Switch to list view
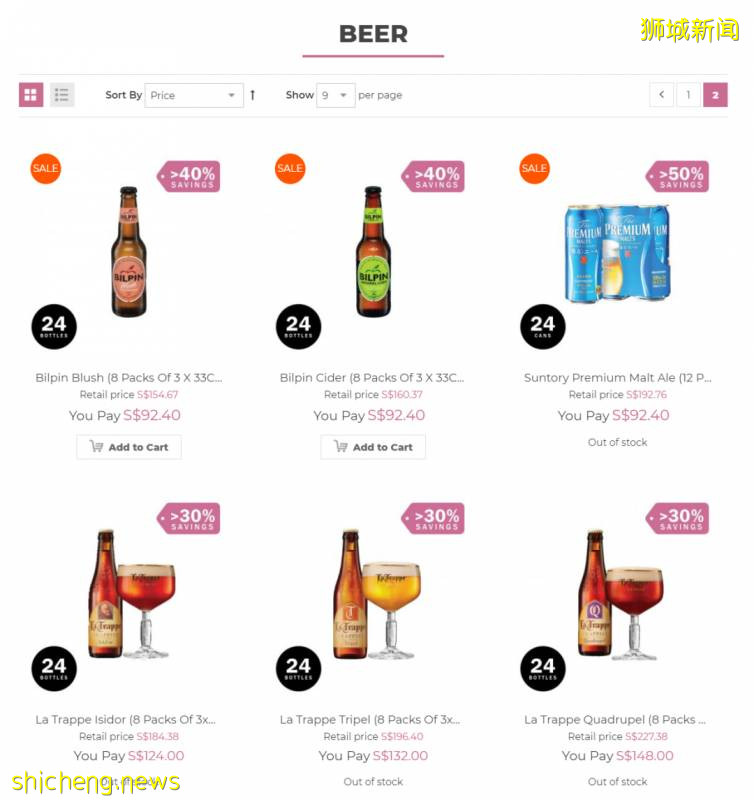 pyautogui.click(x=62, y=95)
